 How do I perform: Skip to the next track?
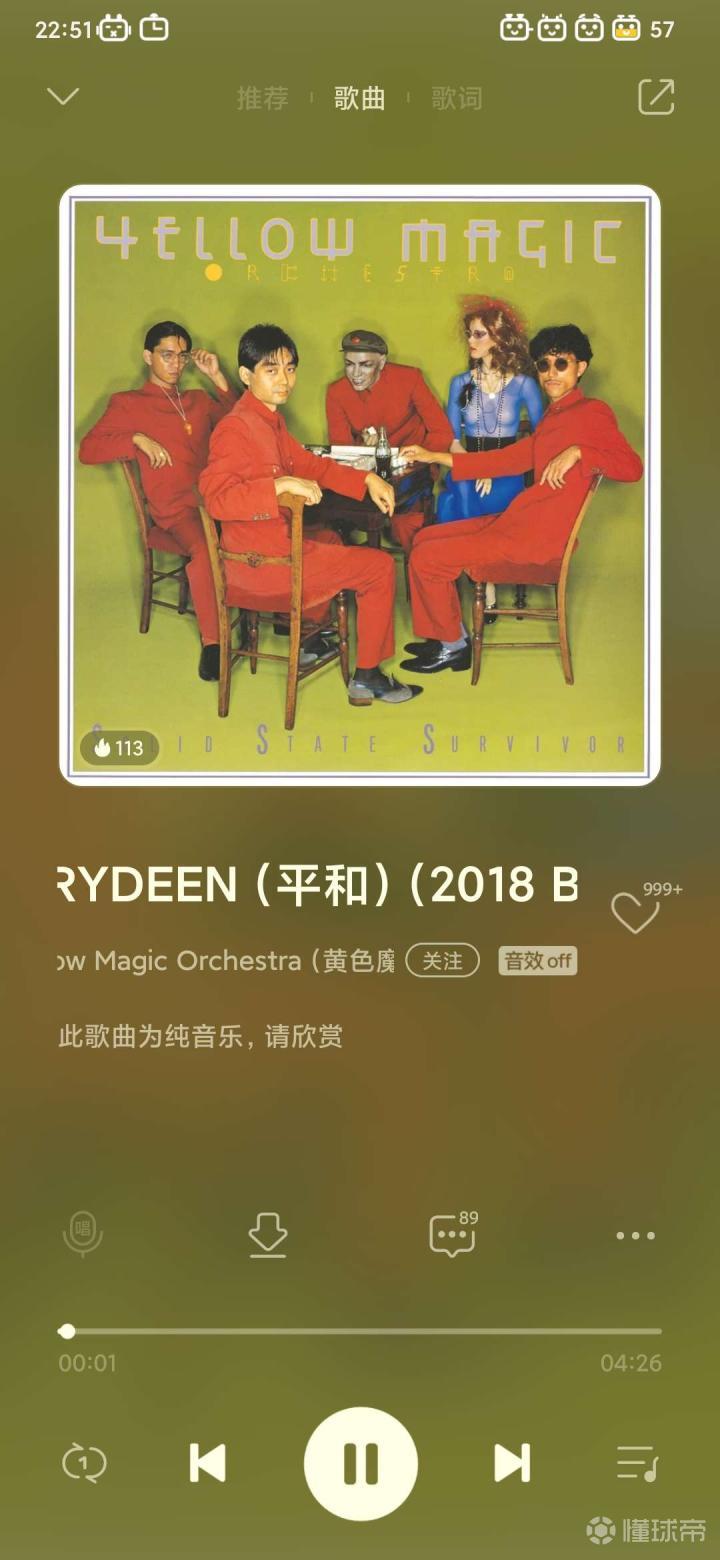tap(512, 1464)
